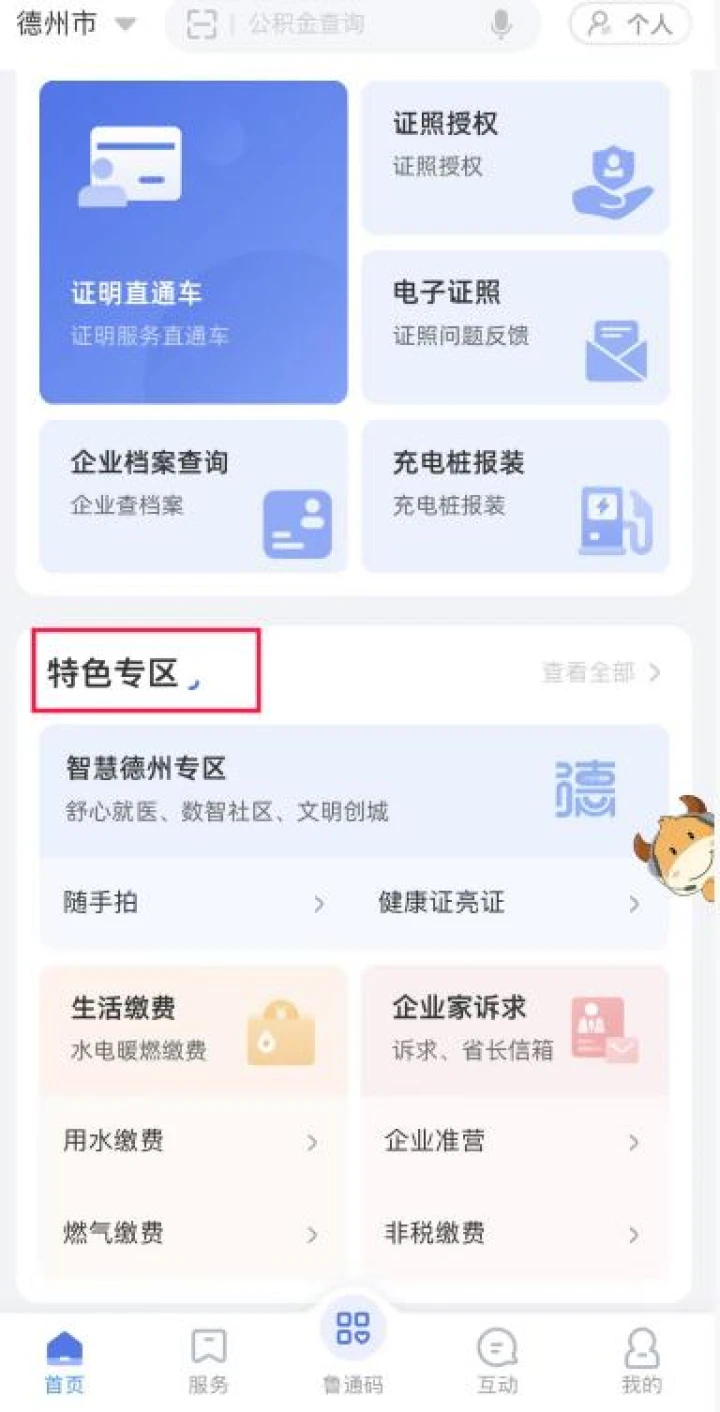Tap the scan icon in search bar
This screenshot has width=720, height=1412.
201,24
